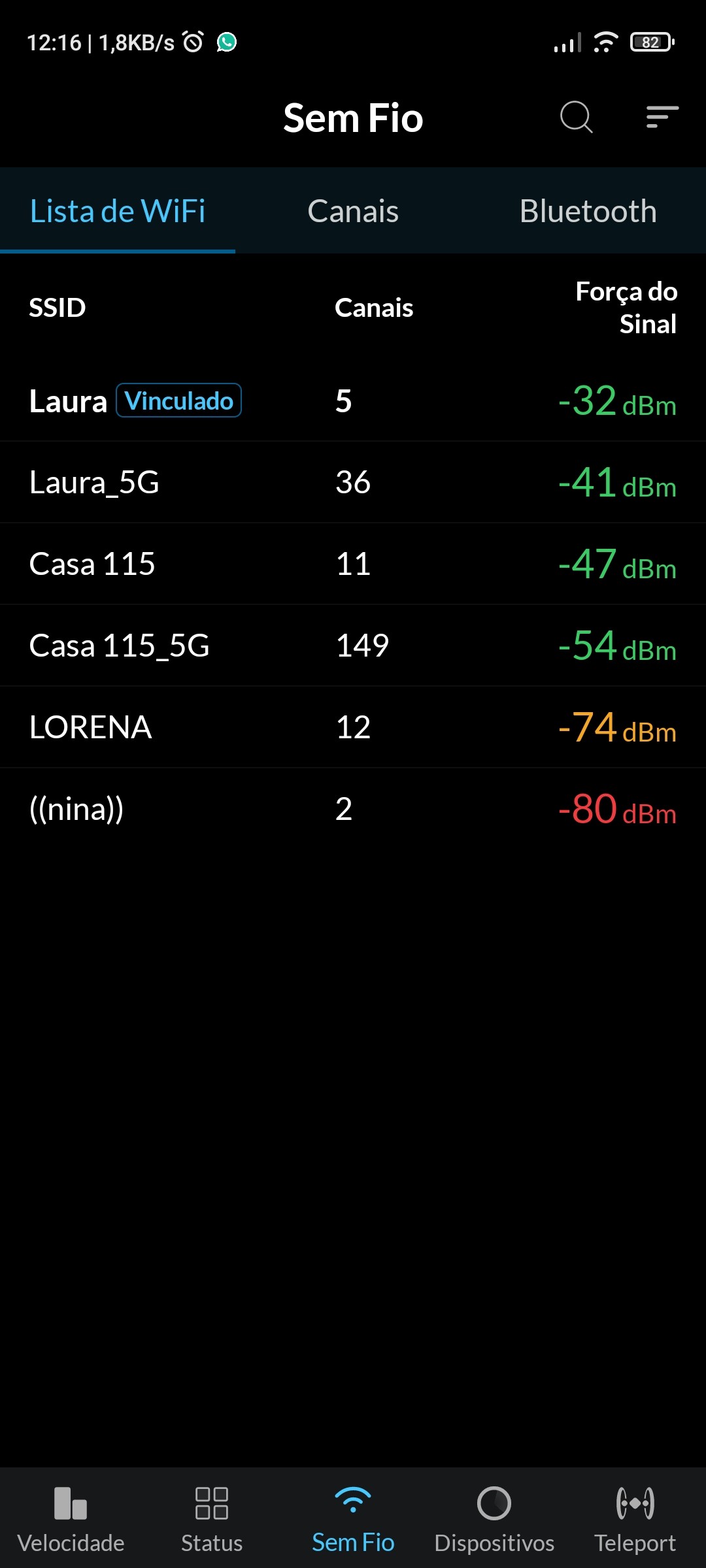
Task: Go to the Velocidade tab
Action: pyautogui.click(x=71, y=1519)
